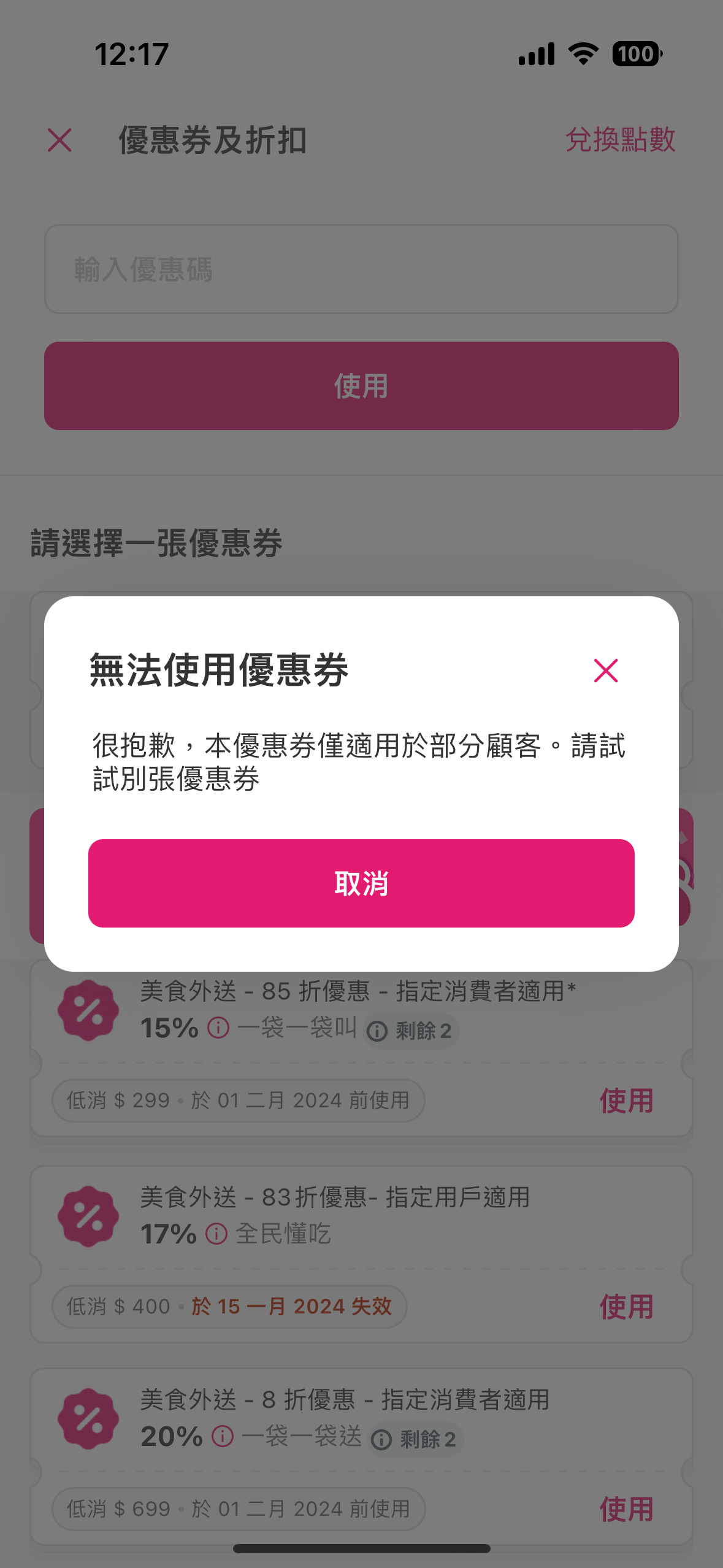
Task: Tap 剩餘 2 info chip on 一袋一袋送 coupon
Action: point(414,1439)
